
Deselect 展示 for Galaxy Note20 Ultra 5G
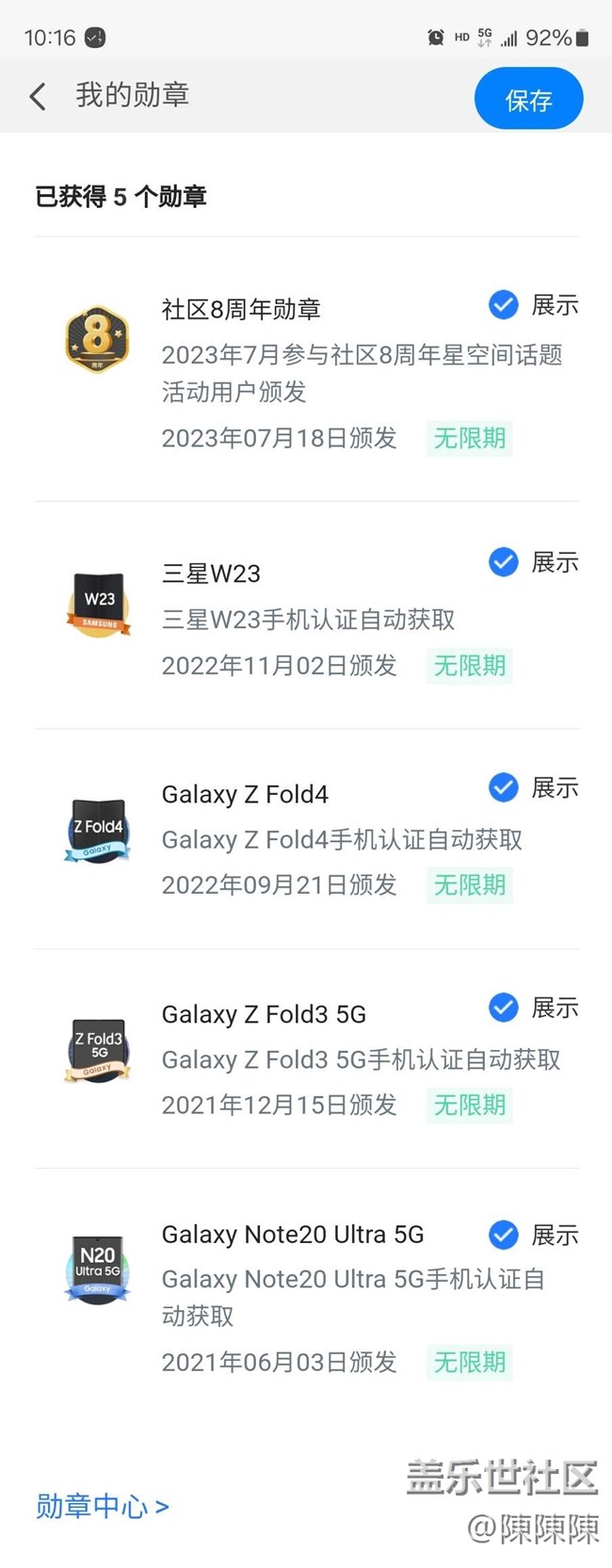click(504, 1235)
